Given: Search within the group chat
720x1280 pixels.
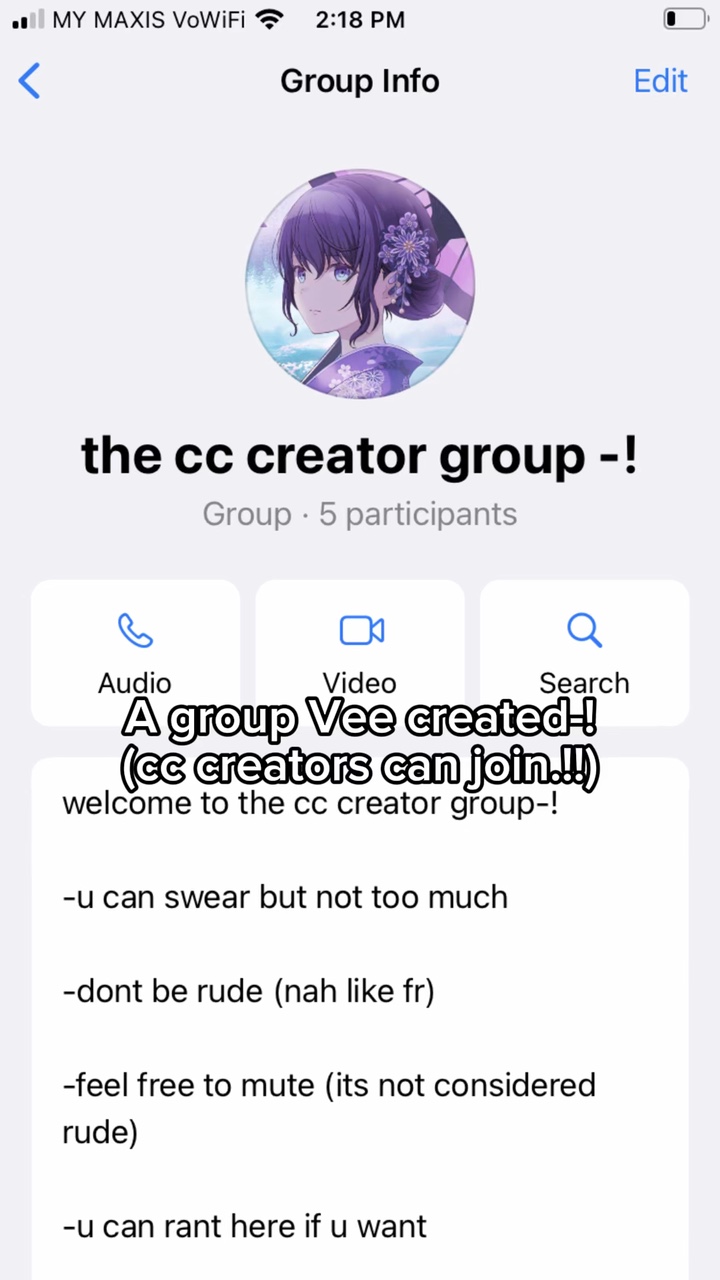Looking at the screenshot, I should [584, 652].
